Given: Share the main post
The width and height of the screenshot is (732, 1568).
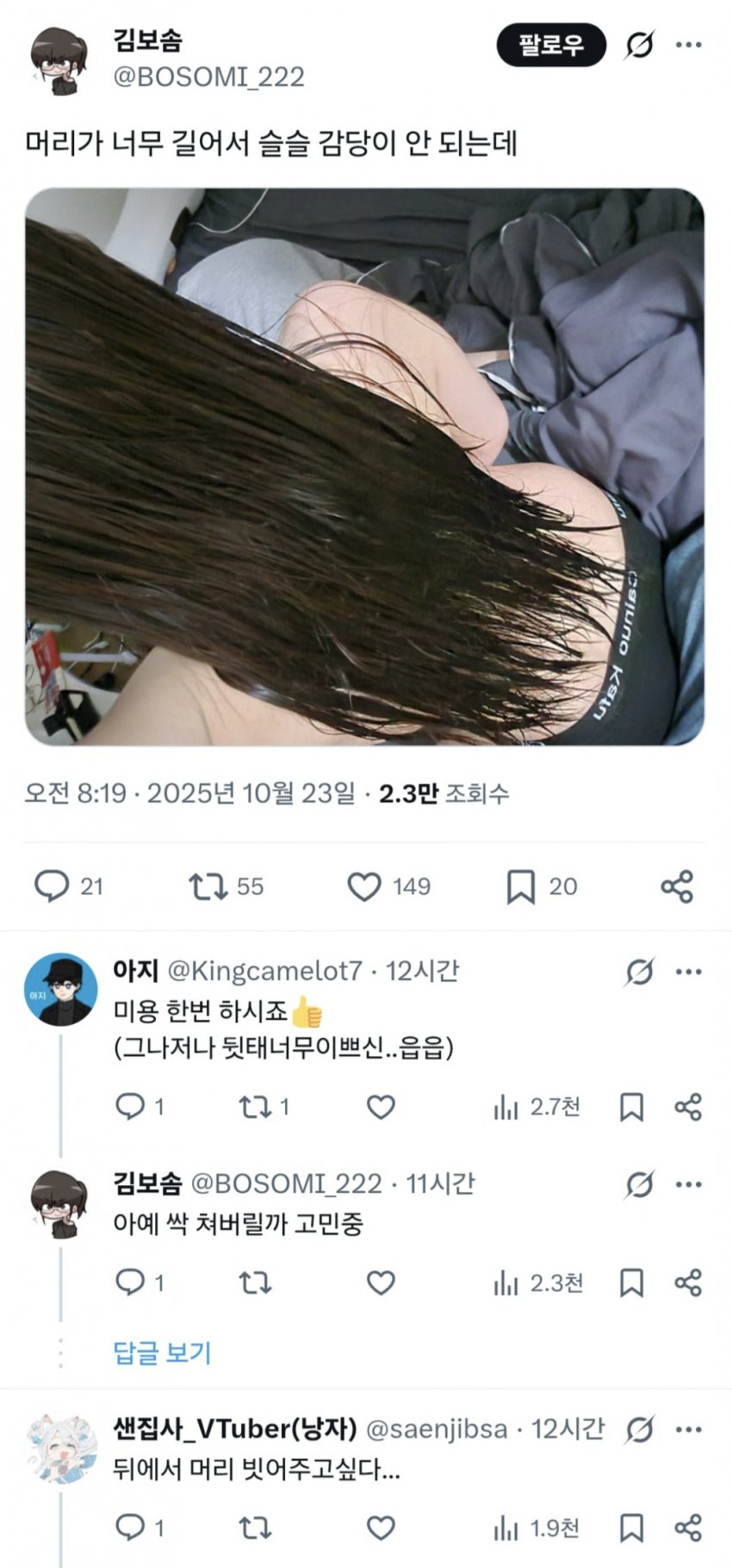Looking at the screenshot, I should [x=677, y=886].
